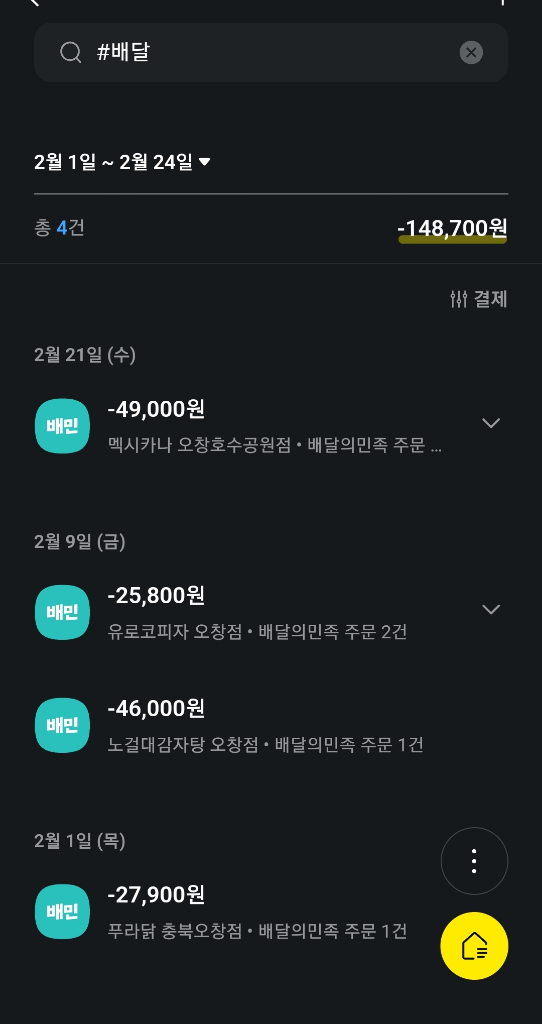The image size is (542, 1024).
Task: Tap the yellow home floating button
Action: click(x=474, y=946)
